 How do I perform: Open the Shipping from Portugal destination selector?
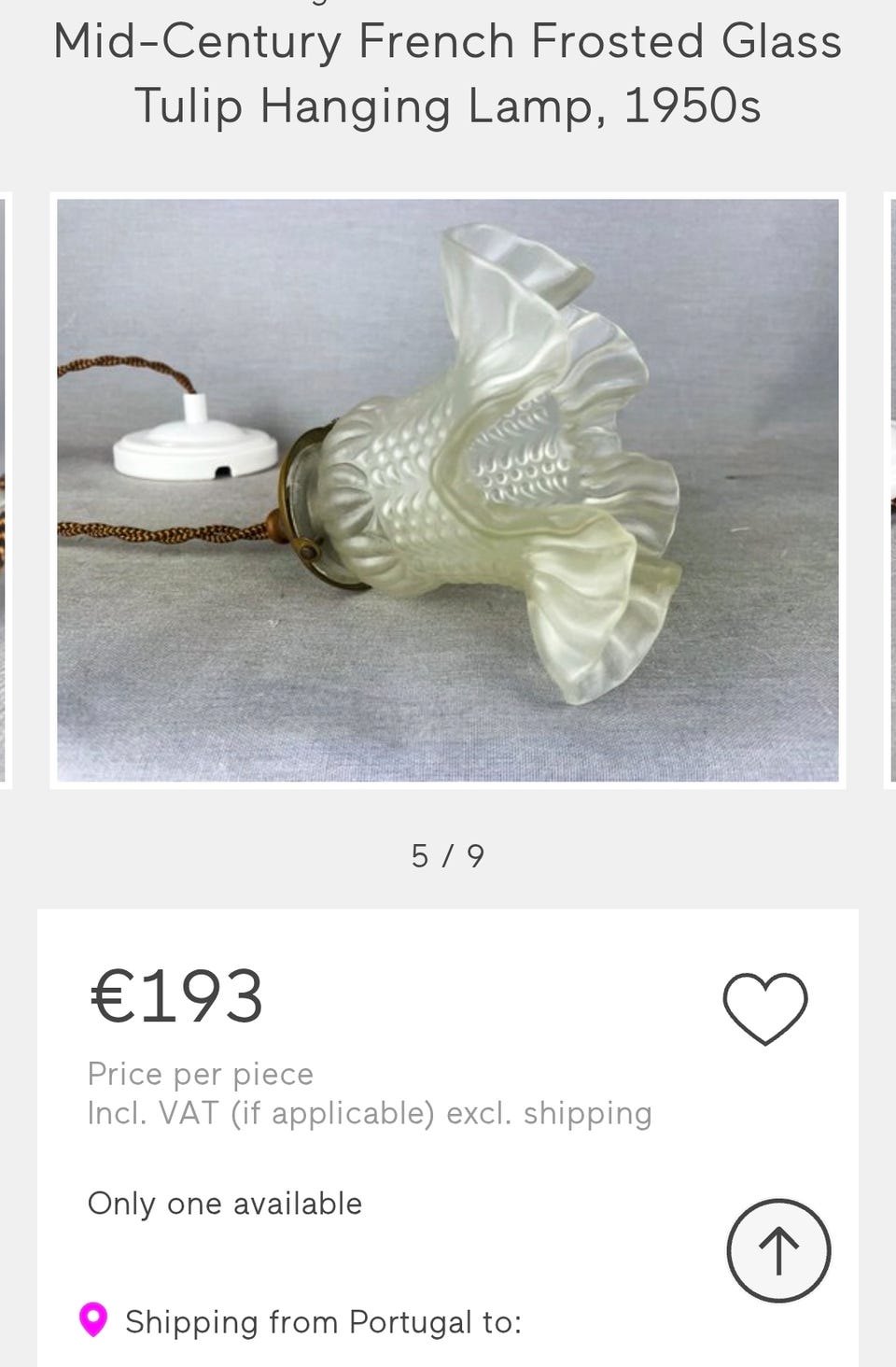pyautogui.click(x=327, y=1320)
